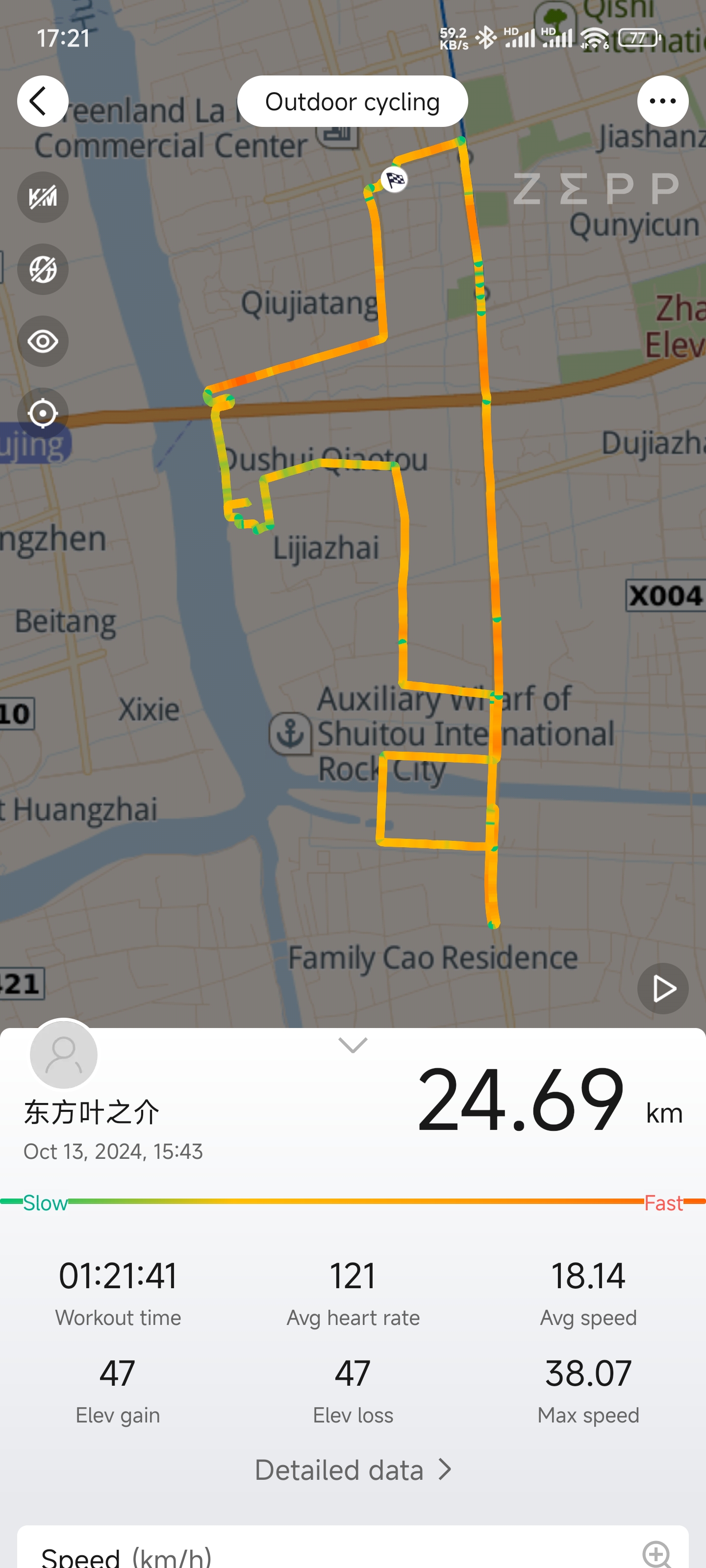This screenshot has height=1568, width=706.
Task: Play the route animation
Action: click(663, 988)
